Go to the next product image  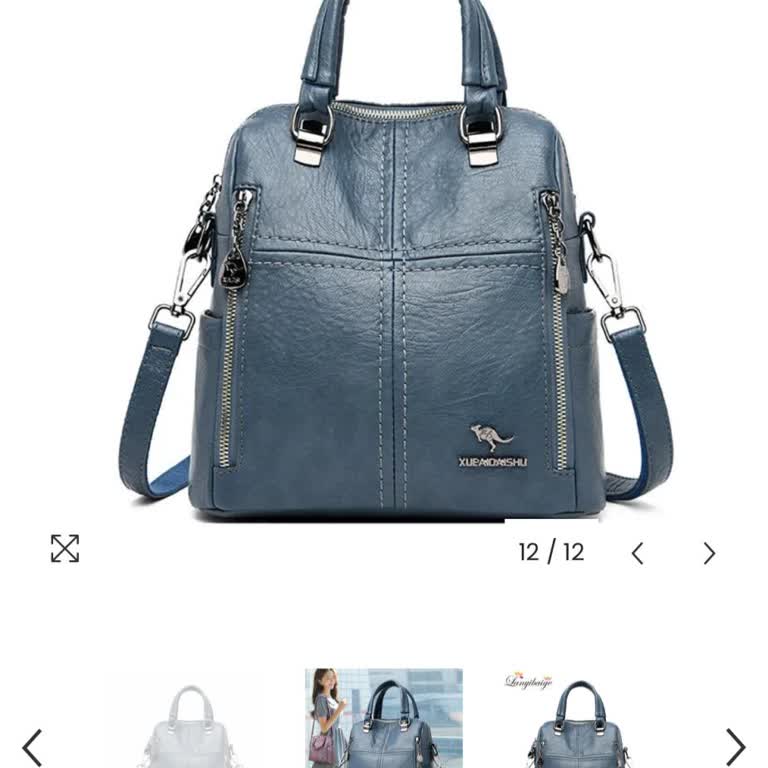pos(709,553)
